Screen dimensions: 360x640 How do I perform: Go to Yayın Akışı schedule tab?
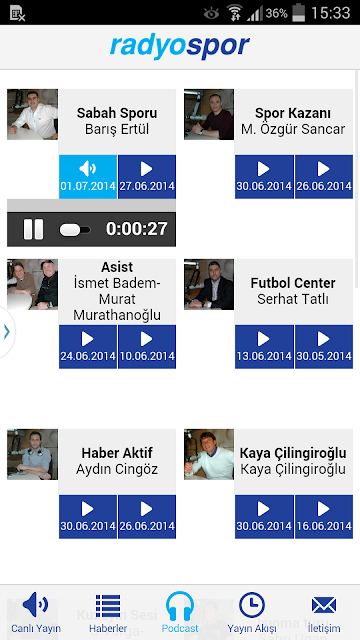(252, 612)
